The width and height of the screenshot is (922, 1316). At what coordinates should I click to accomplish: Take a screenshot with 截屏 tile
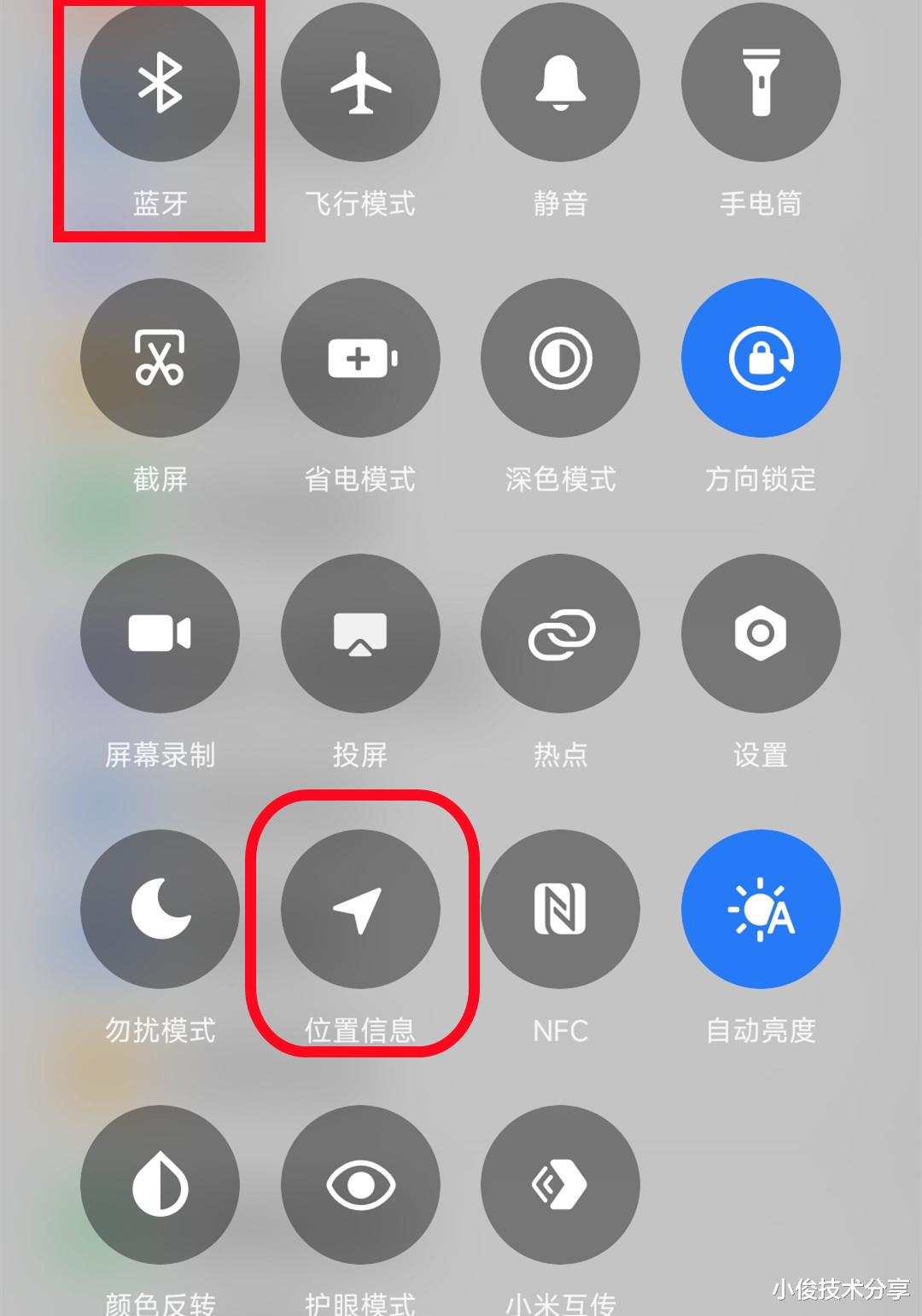click(160, 358)
